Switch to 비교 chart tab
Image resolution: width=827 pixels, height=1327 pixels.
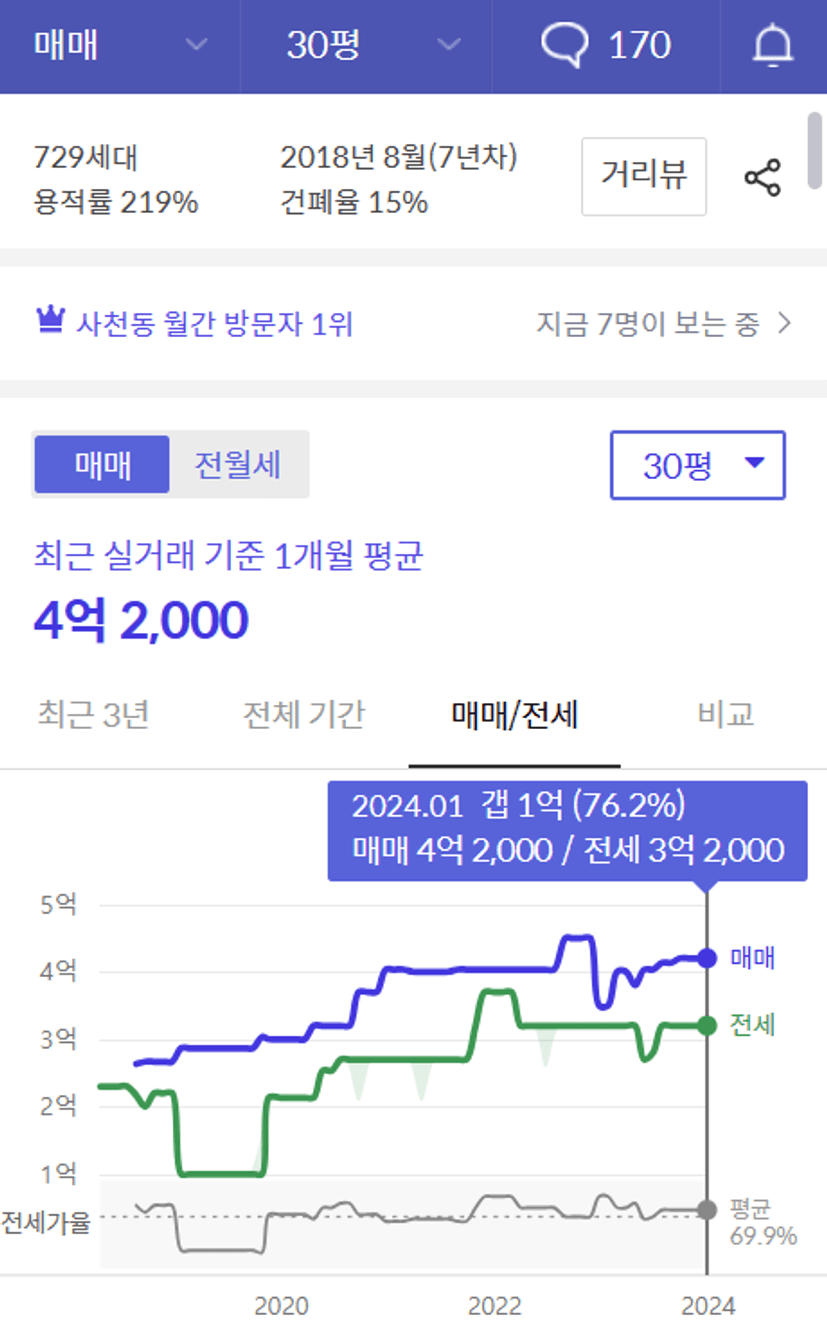(726, 715)
